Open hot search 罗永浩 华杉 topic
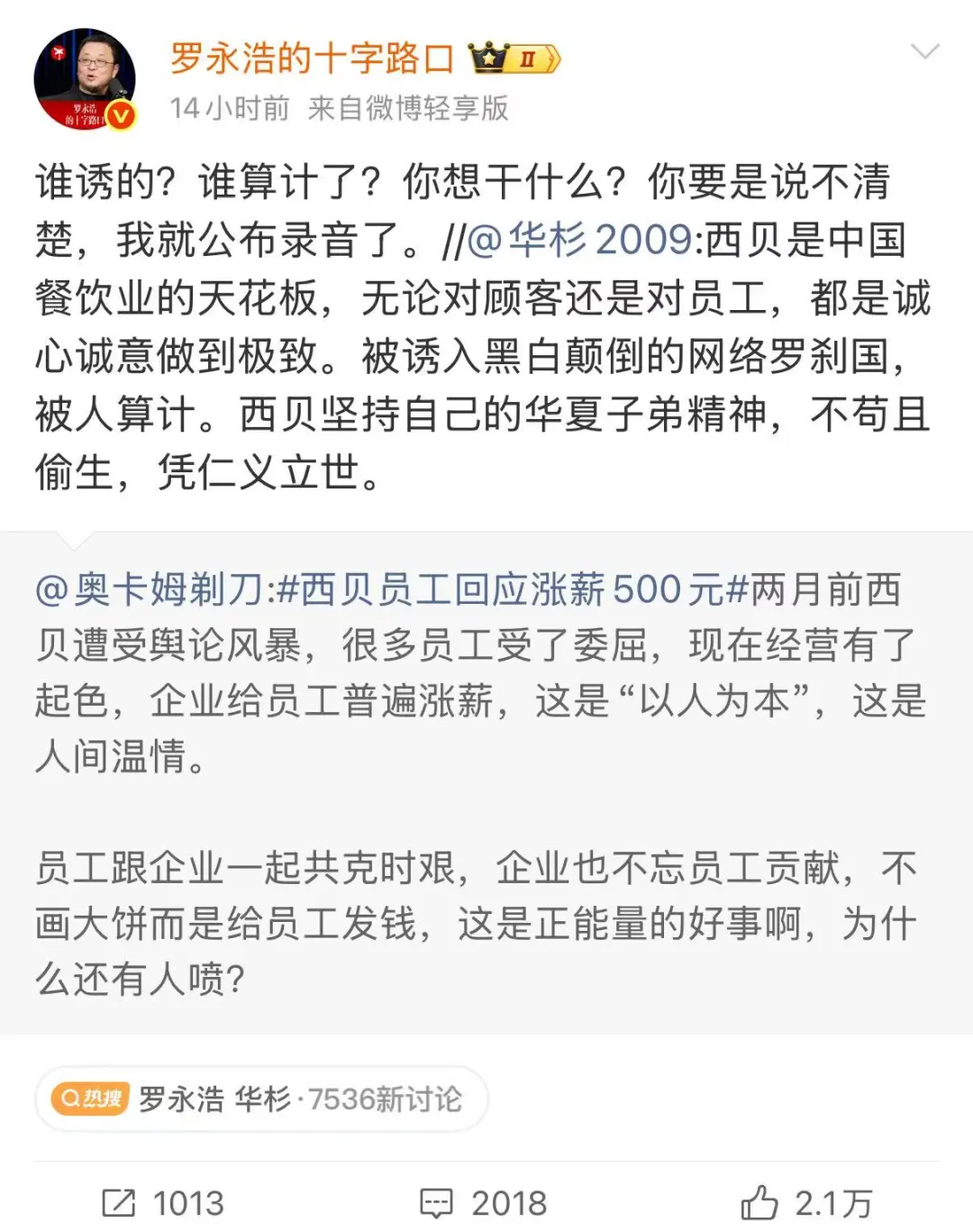The image size is (973, 1232). point(261,1099)
